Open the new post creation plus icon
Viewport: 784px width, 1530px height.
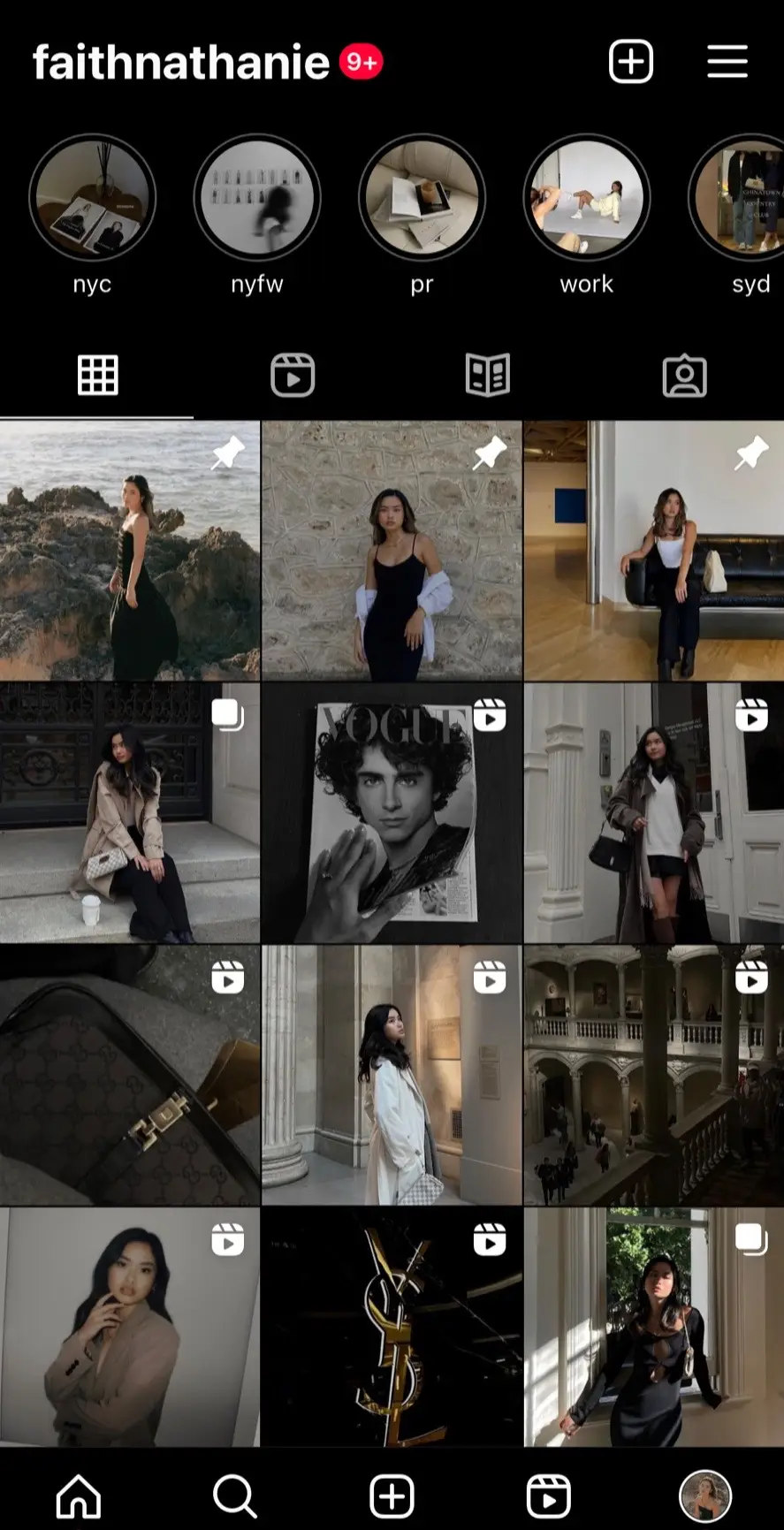[630, 61]
